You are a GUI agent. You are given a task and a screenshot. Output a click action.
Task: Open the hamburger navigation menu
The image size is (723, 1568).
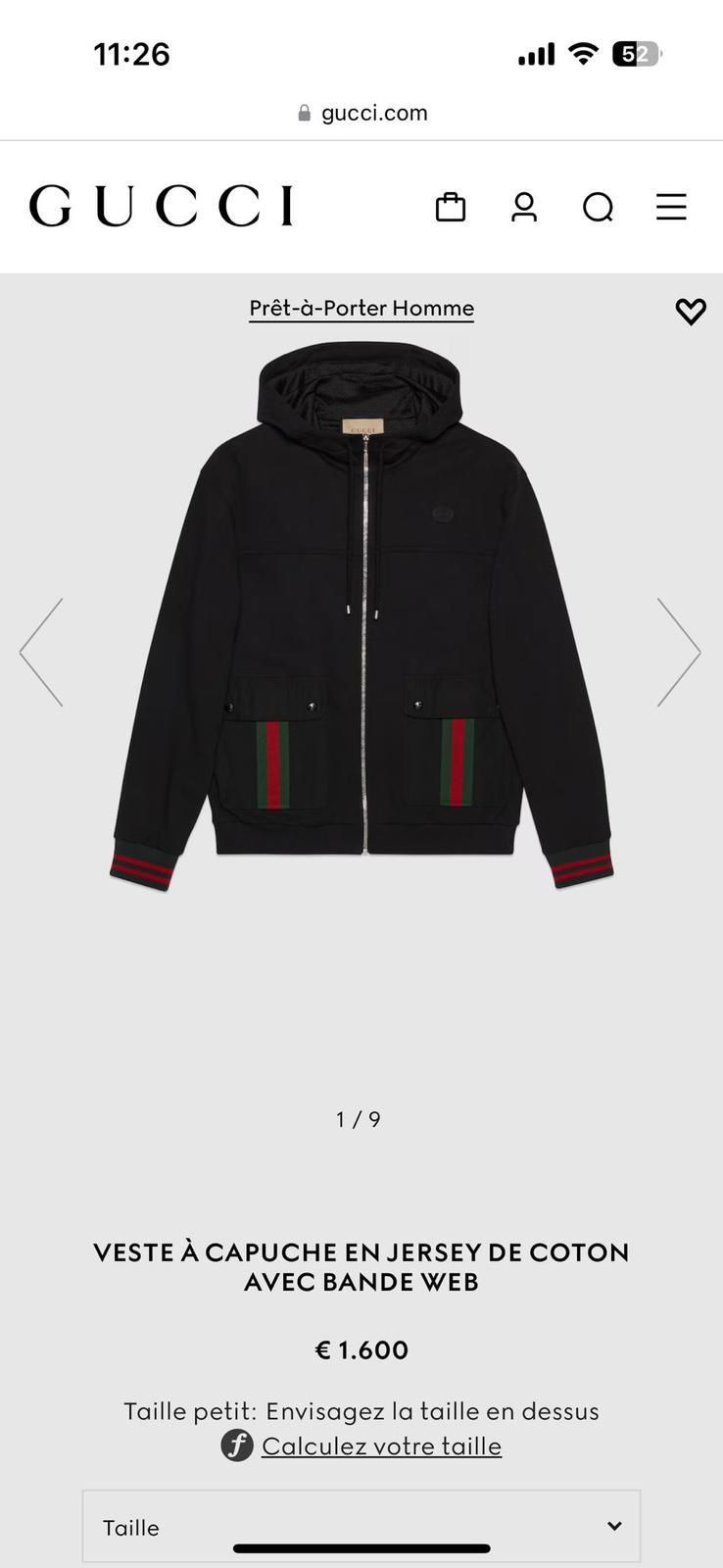tap(670, 207)
